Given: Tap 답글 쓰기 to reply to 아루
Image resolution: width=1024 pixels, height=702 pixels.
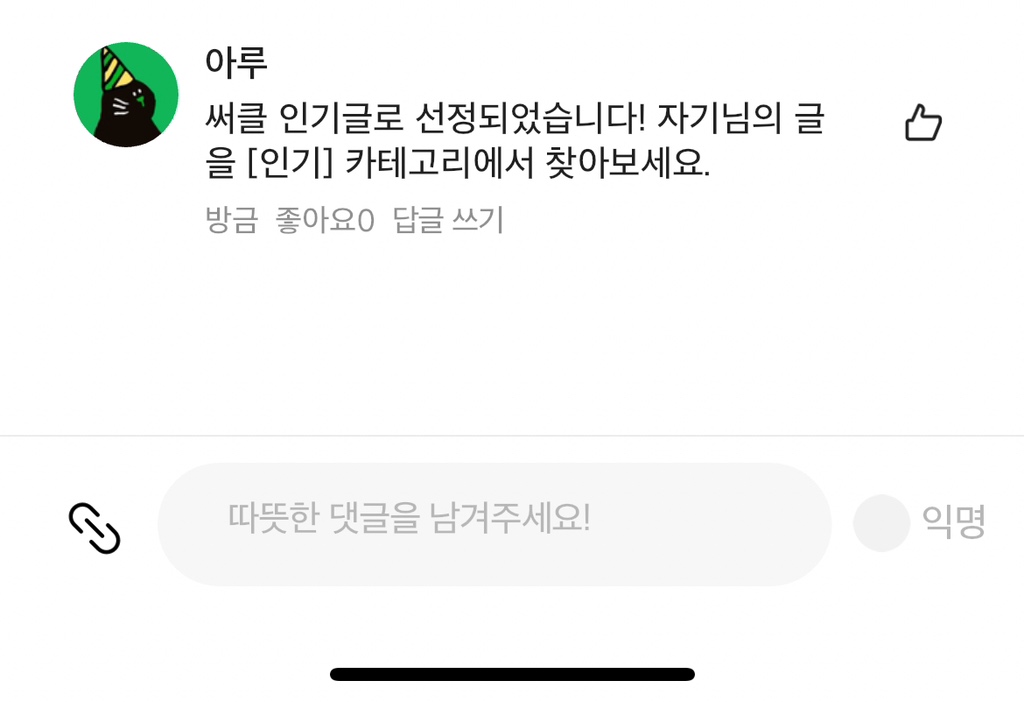Looking at the screenshot, I should point(448,220).
